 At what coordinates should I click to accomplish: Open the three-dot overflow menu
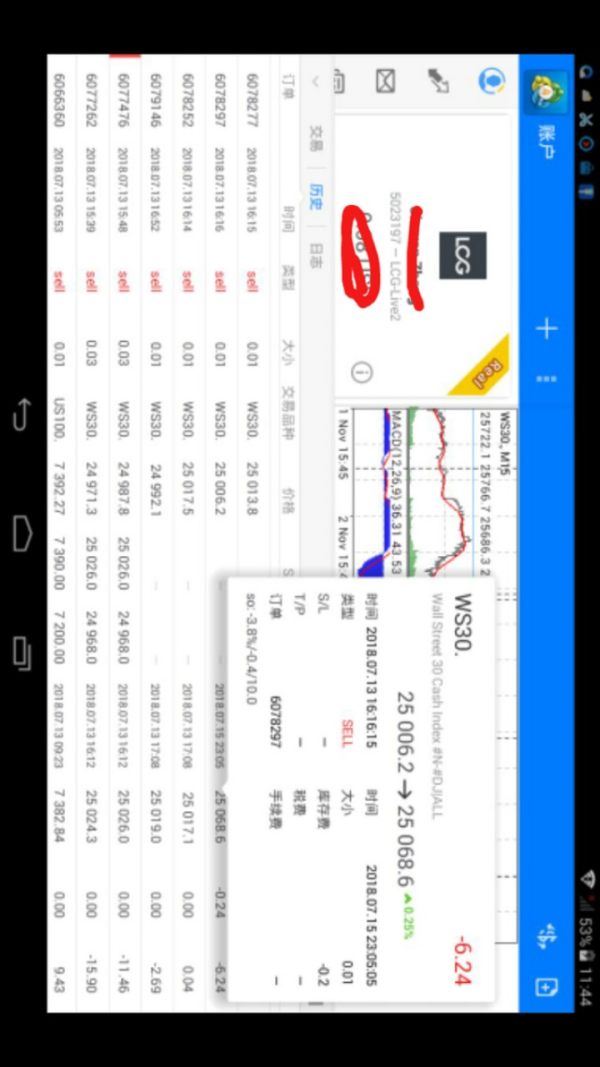[x=545, y=379]
